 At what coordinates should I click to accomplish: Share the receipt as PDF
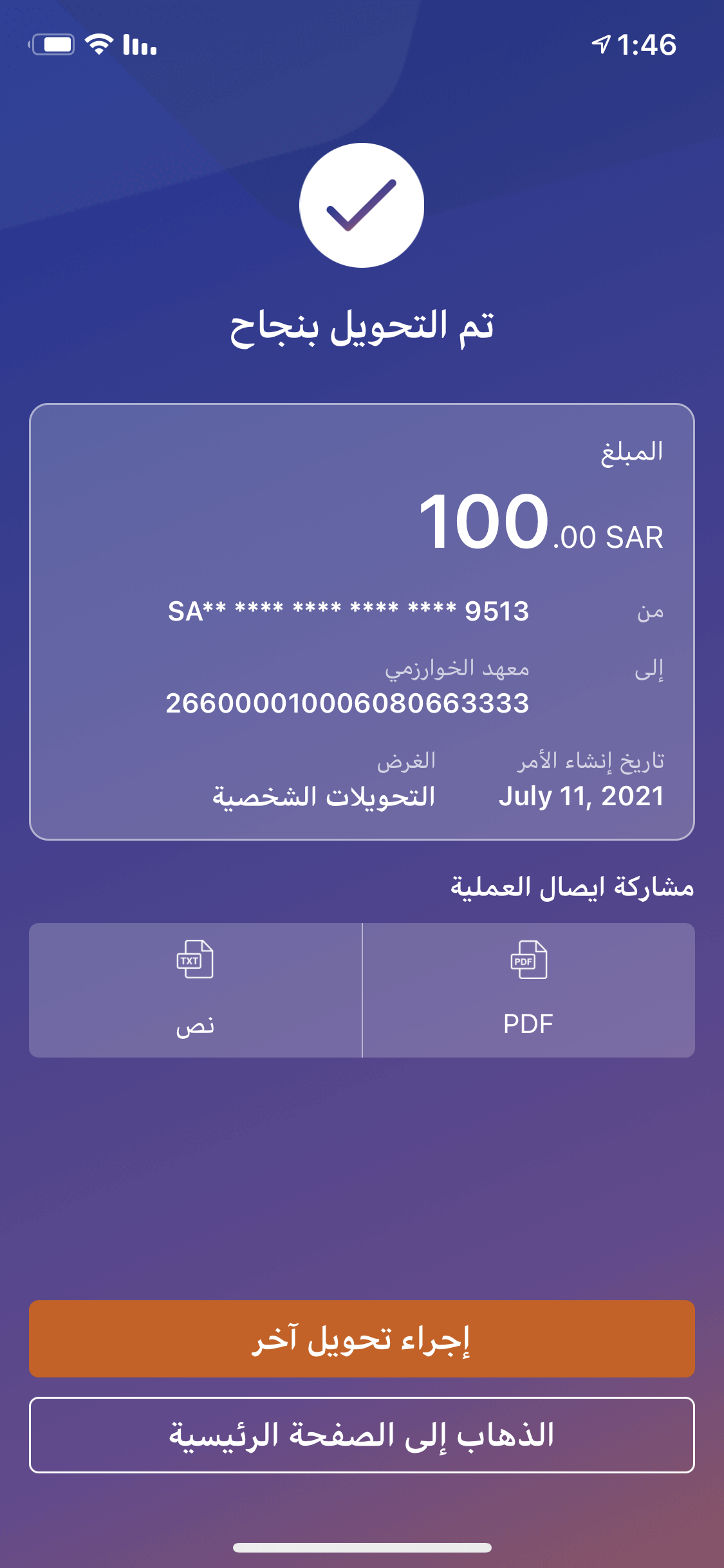[x=528, y=990]
